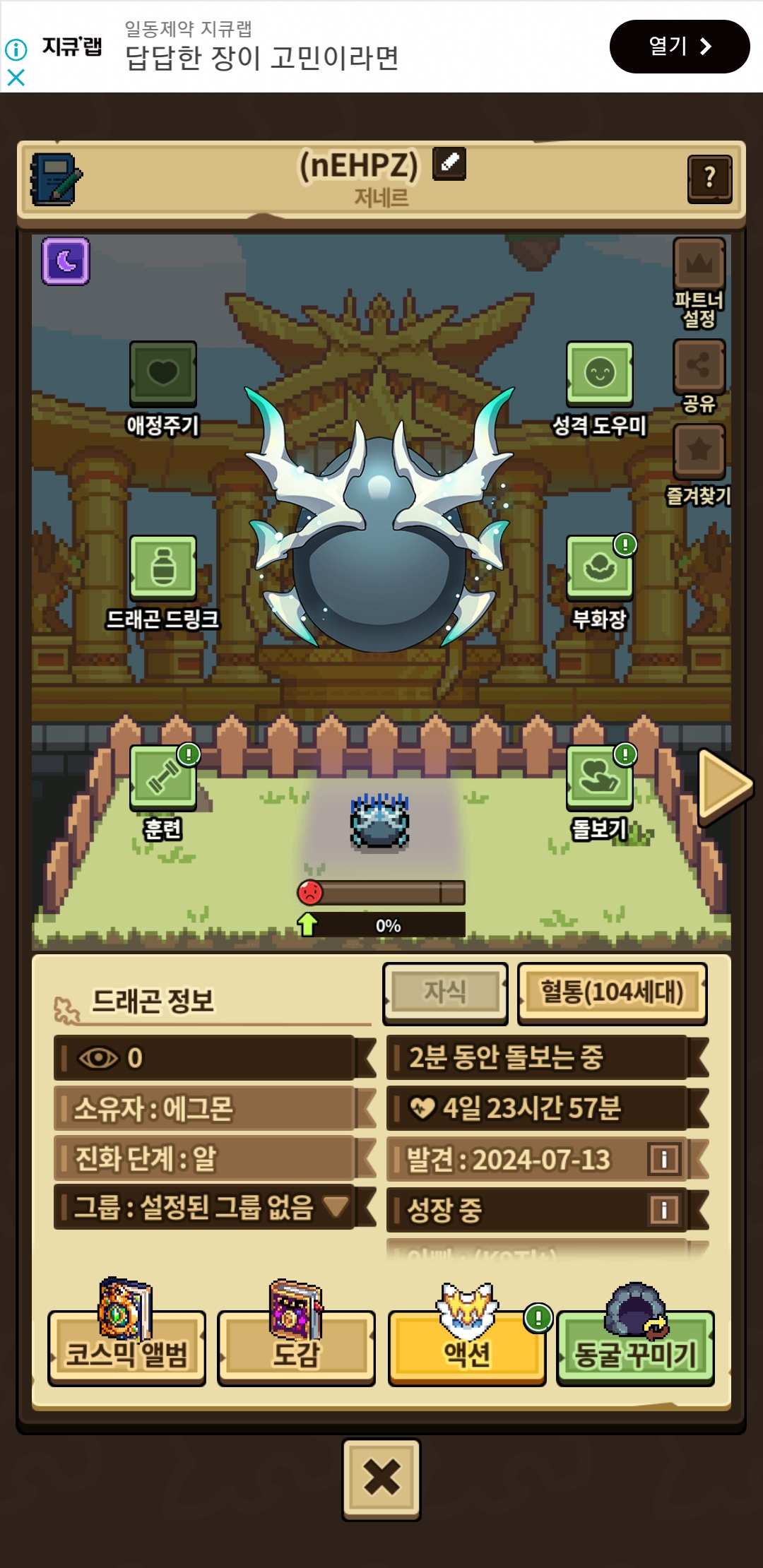View 혈통(104세대) lineage
The height and width of the screenshot is (1568, 763).
612,992
